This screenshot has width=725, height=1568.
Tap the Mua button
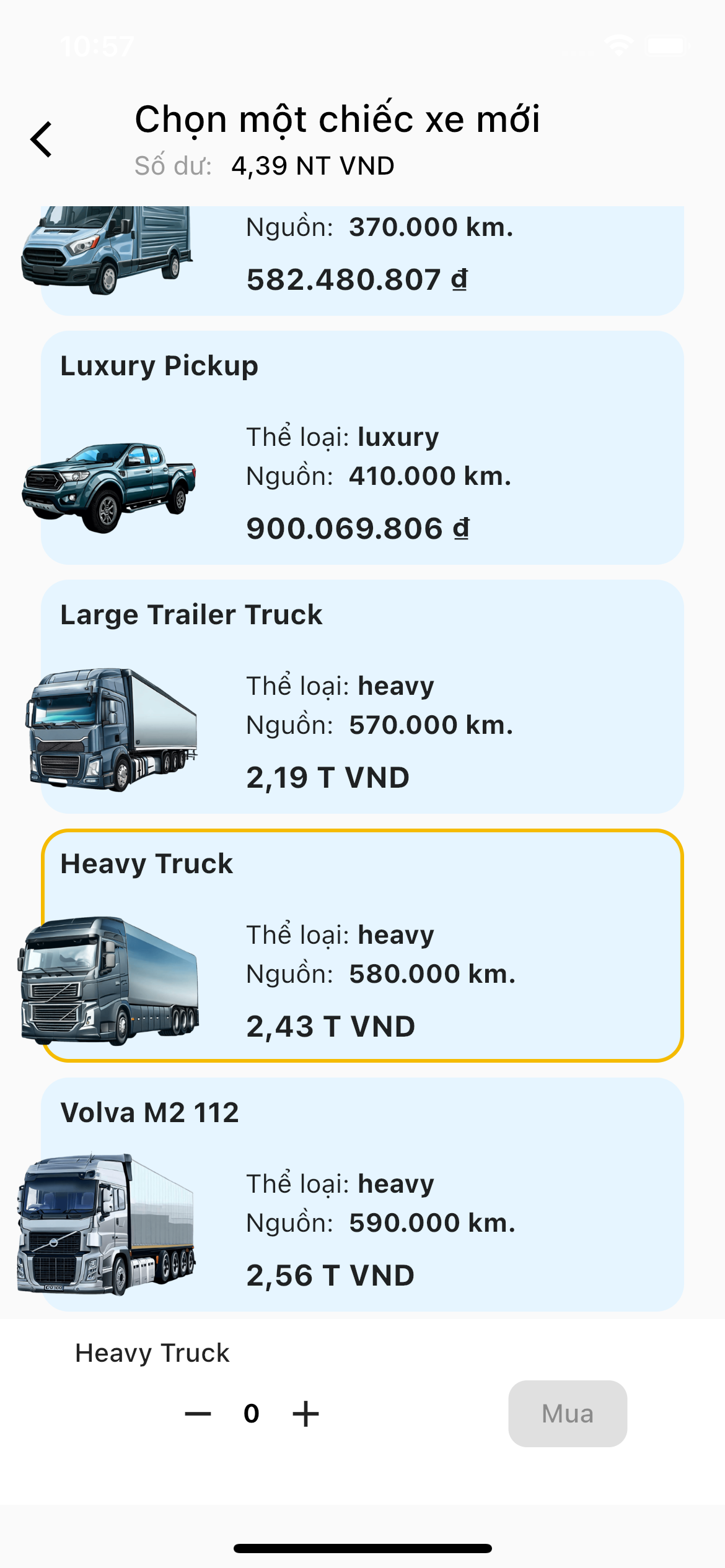(568, 1414)
